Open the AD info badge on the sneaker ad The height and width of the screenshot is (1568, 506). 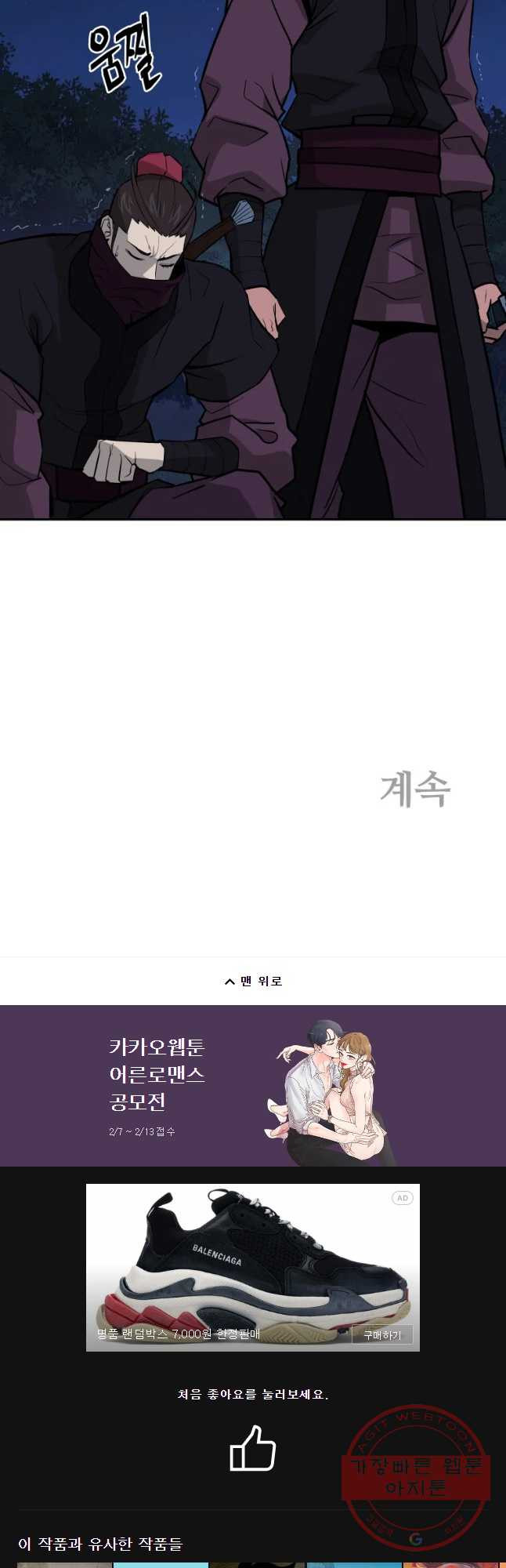coord(402,1198)
